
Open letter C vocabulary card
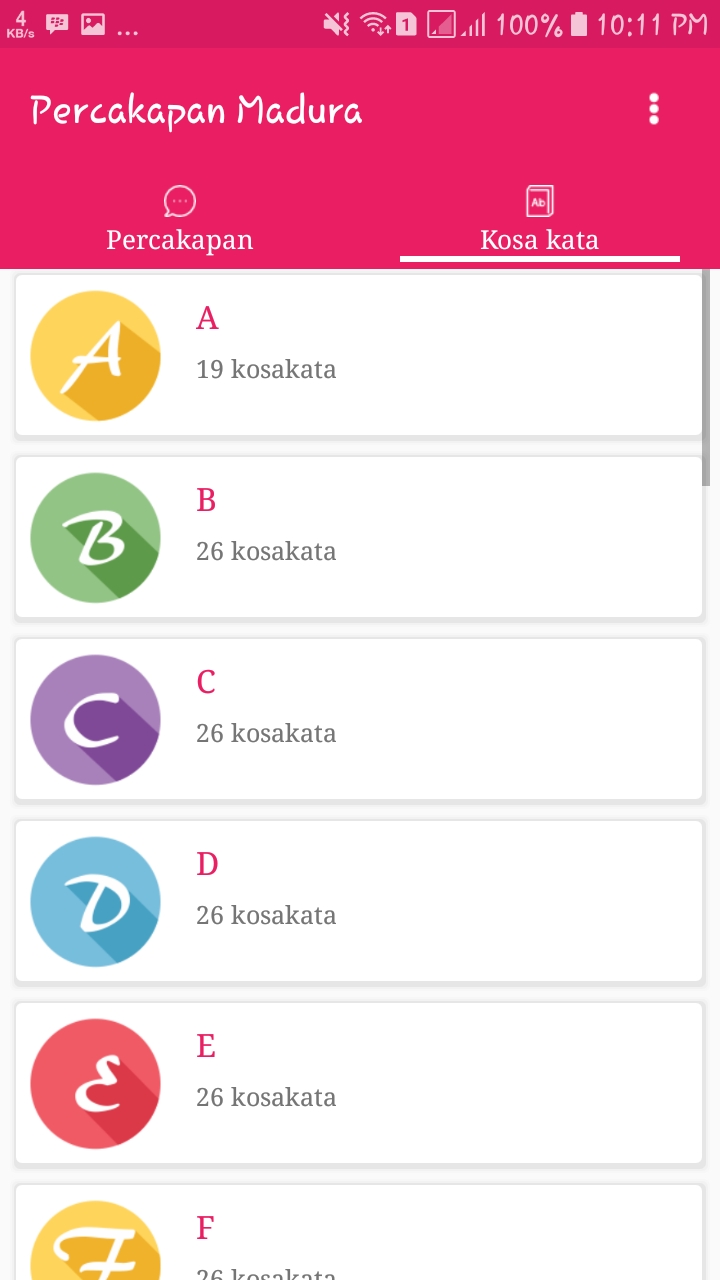pyautogui.click(x=359, y=719)
